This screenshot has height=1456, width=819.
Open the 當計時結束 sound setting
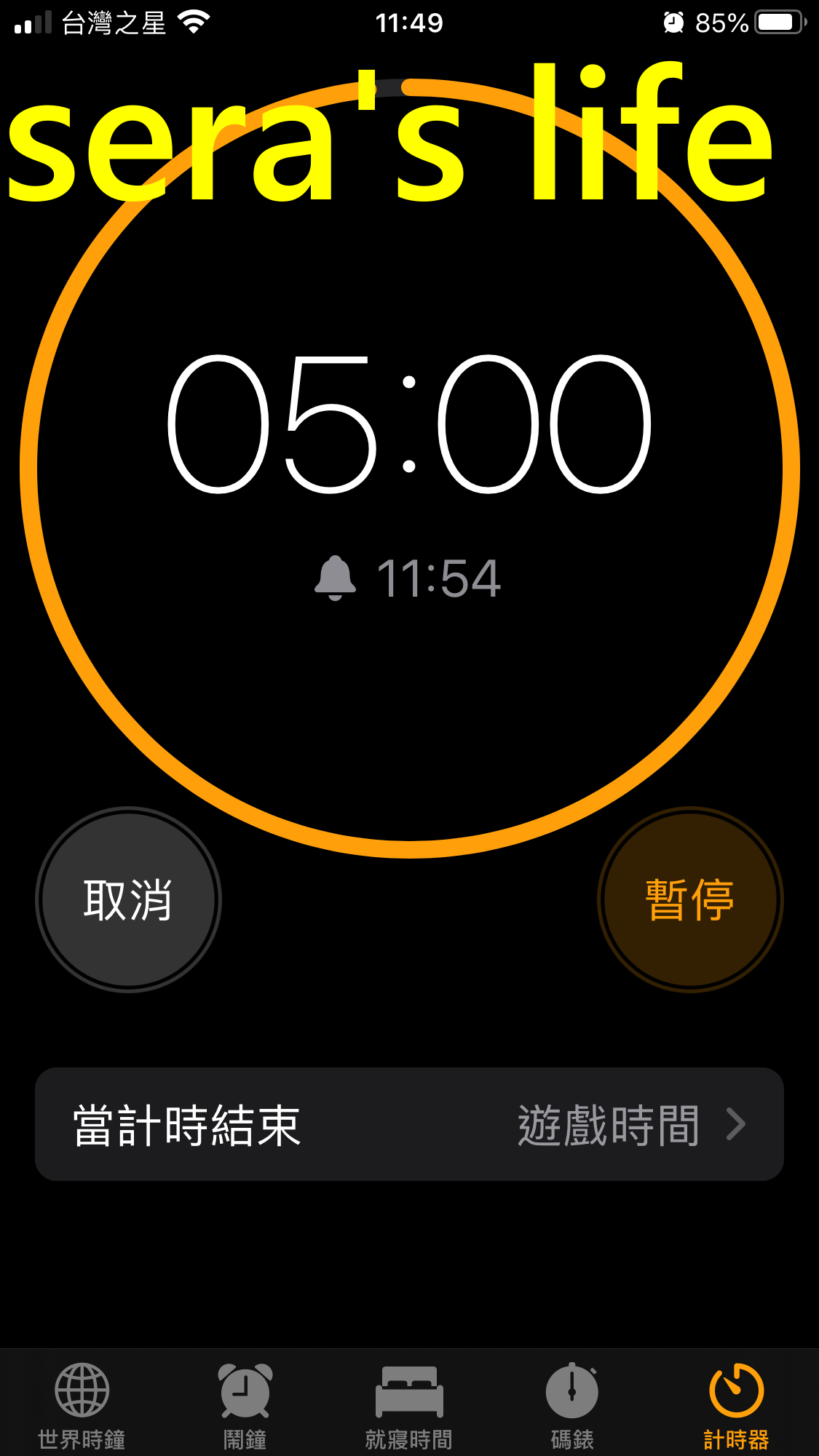click(x=409, y=1124)
